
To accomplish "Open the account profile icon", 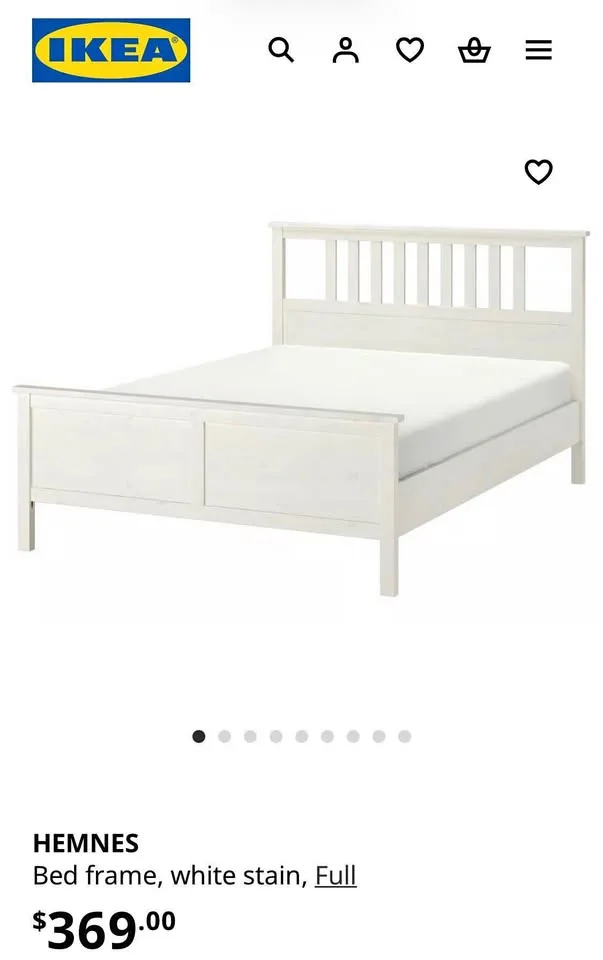I will [x=345, y=50].
